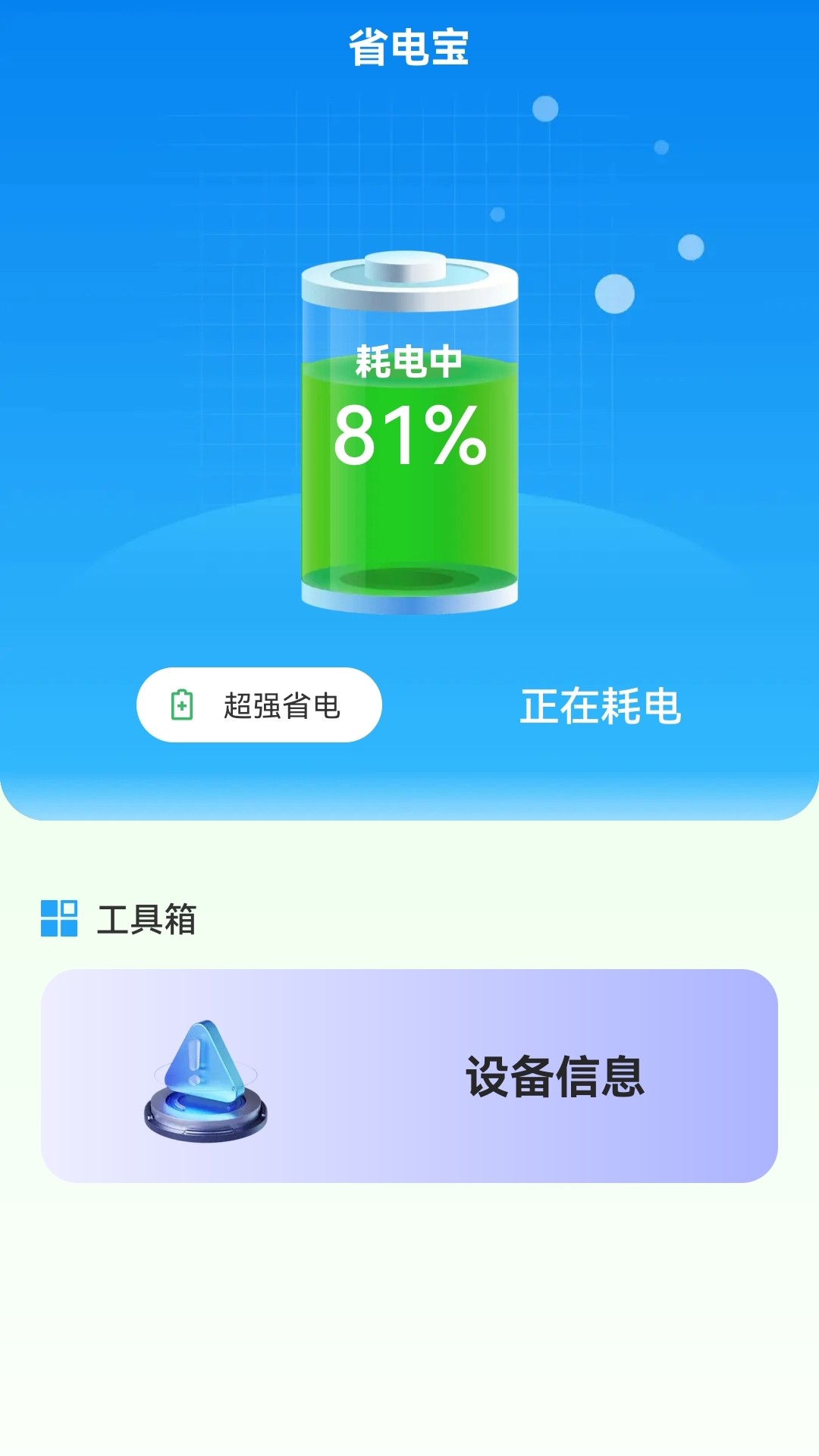Tap the 超强省电 power saving button
Image resolution: width=819 pixels, height=1456 pixels.
259,705
